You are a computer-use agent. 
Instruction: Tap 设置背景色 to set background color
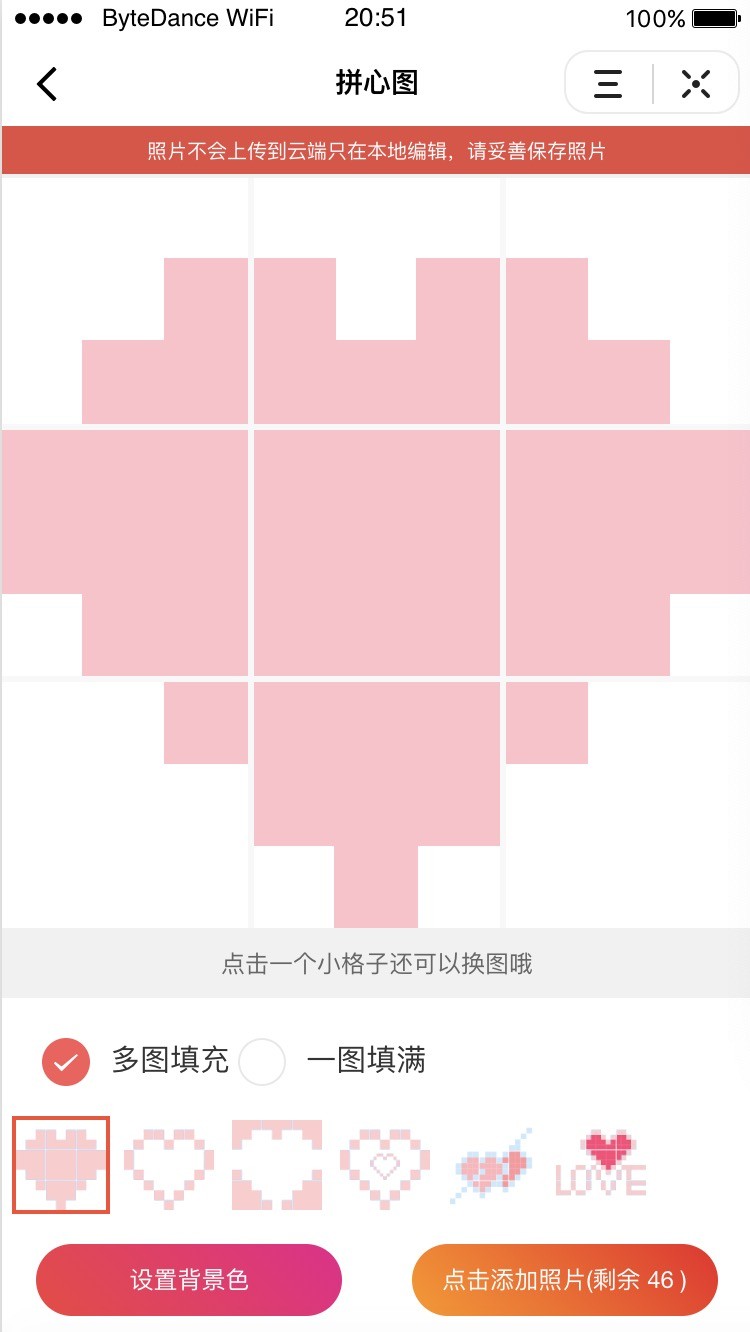[189, 1280]
